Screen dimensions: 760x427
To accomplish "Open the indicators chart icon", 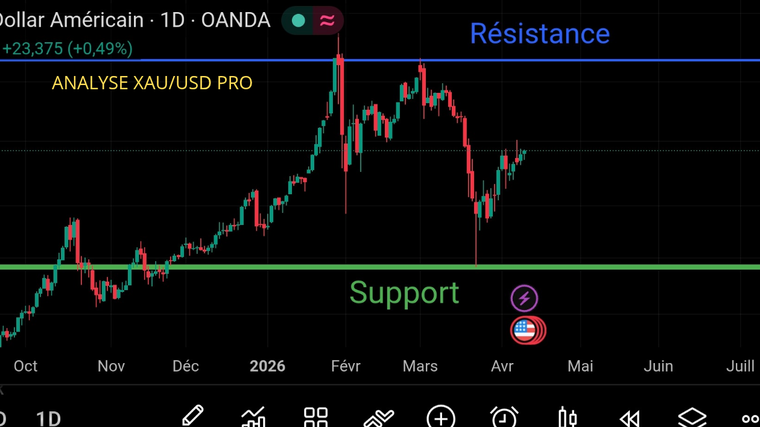I will [x=254, y=417].
